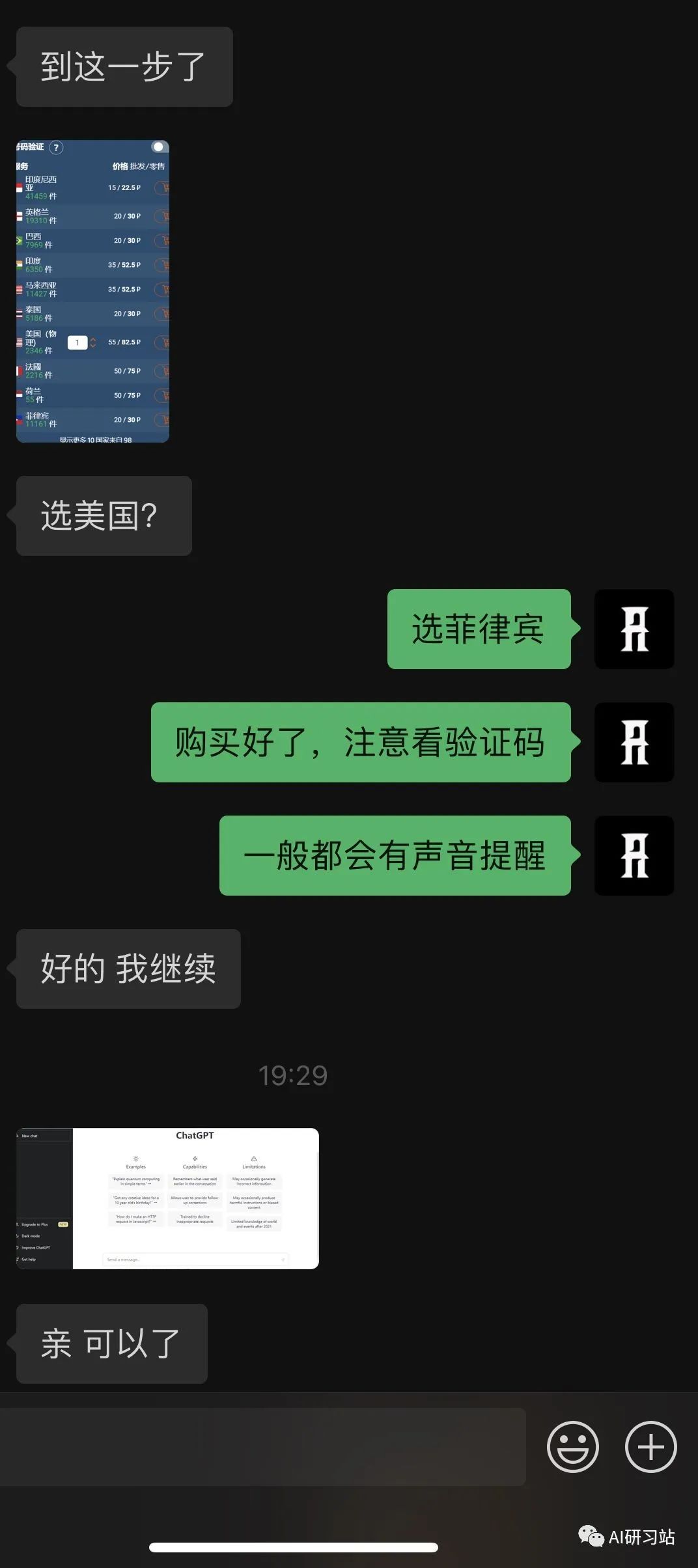
Task: Open the emoji picker
Action: [572, 1446]
